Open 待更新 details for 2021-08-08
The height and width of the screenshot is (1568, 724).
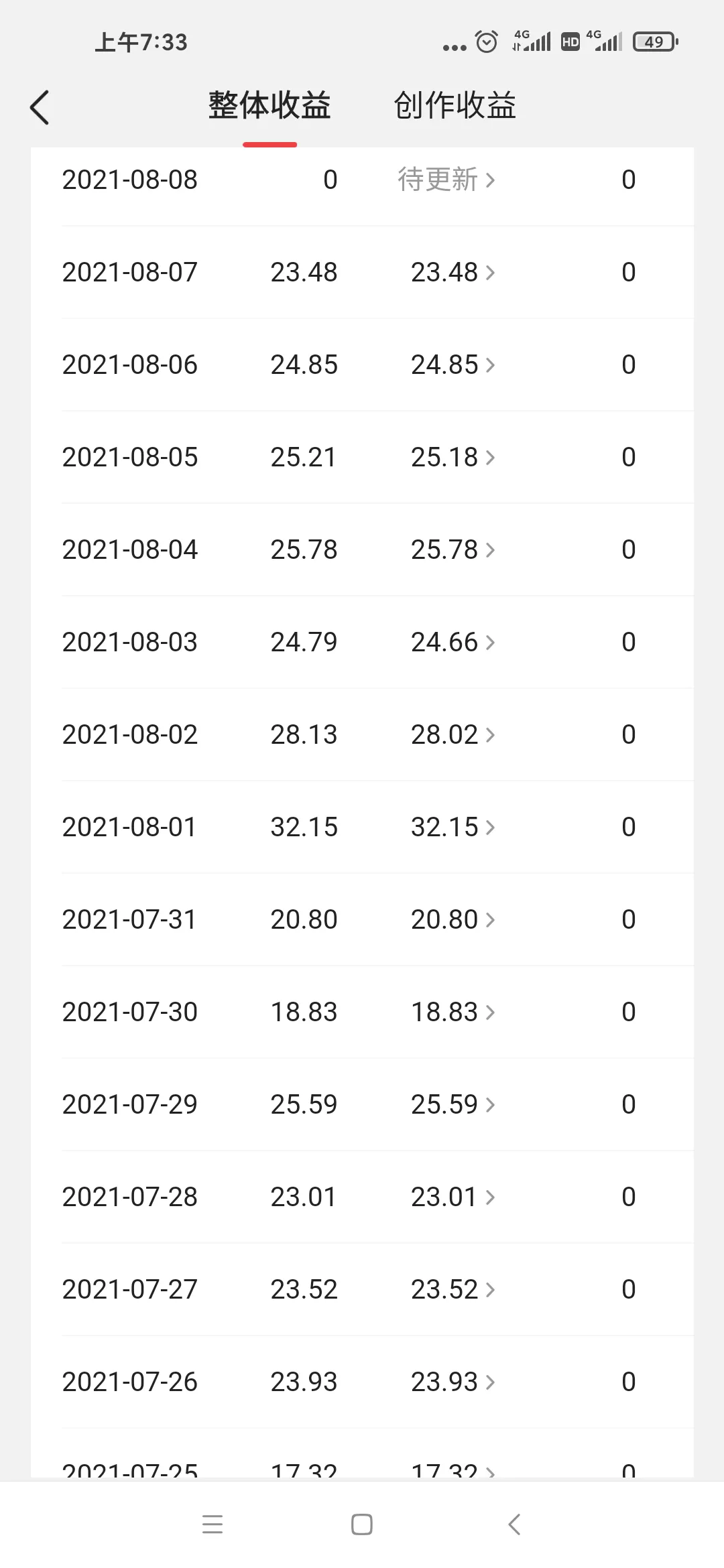(446, 180)
